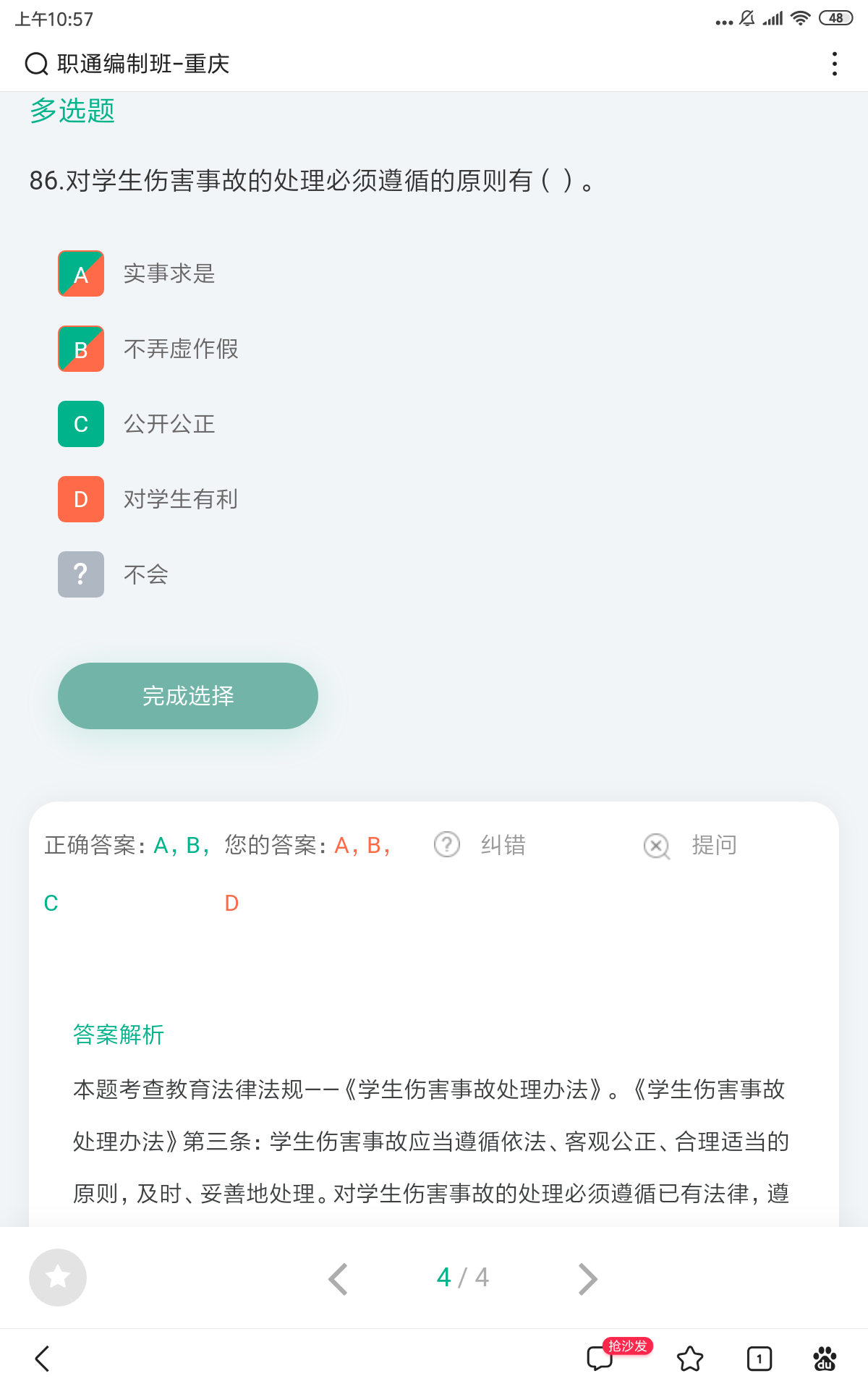
Task: Tap the 完成选择 button
Action: click(188, 696)
